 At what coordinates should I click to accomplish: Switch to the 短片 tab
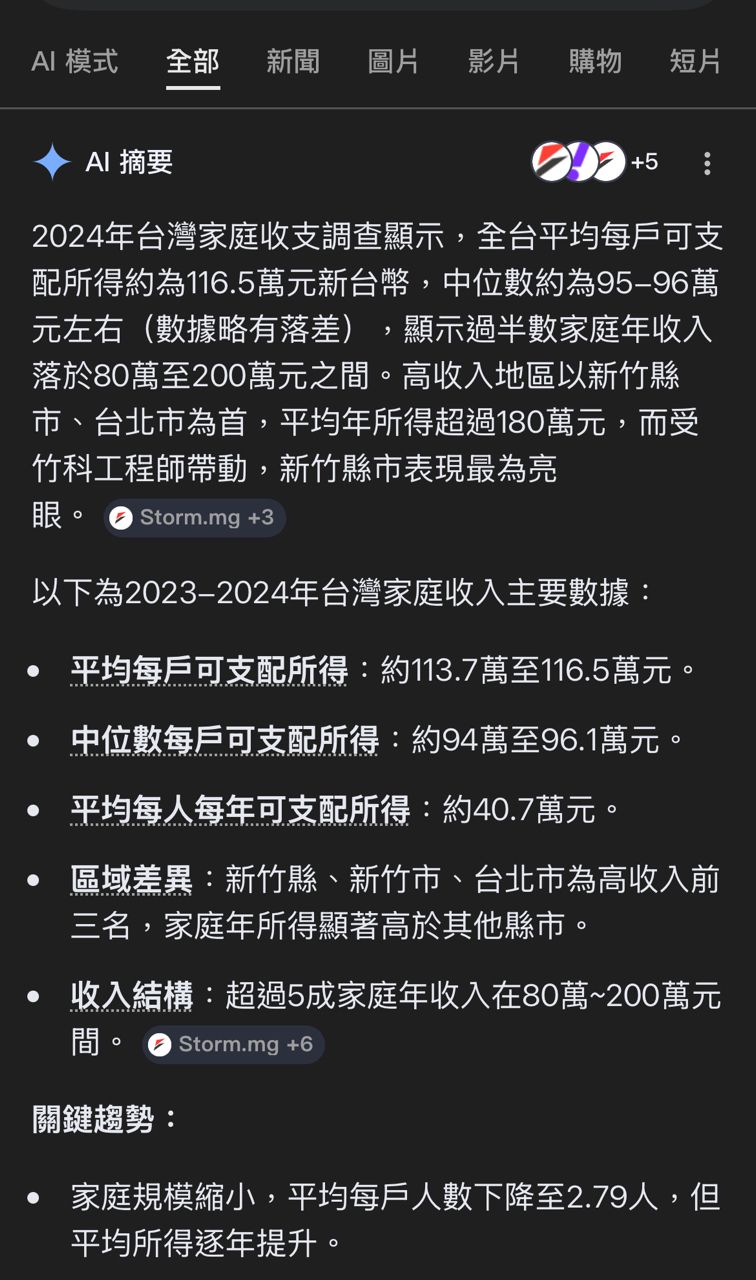pyautogui.click(x=695, y=62)
